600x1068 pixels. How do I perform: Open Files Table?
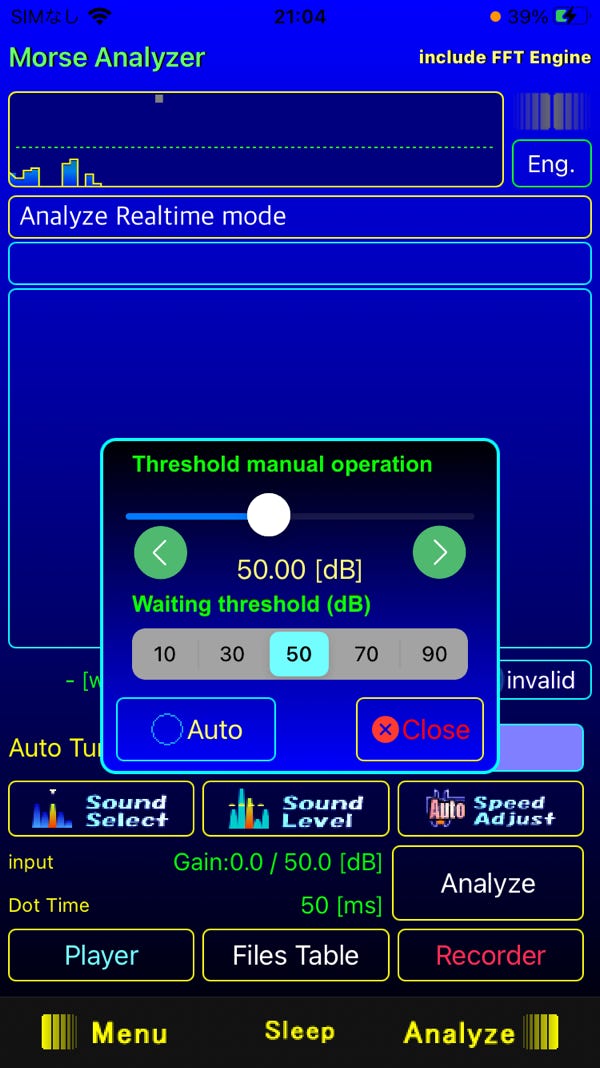click(x=295, y=955)
